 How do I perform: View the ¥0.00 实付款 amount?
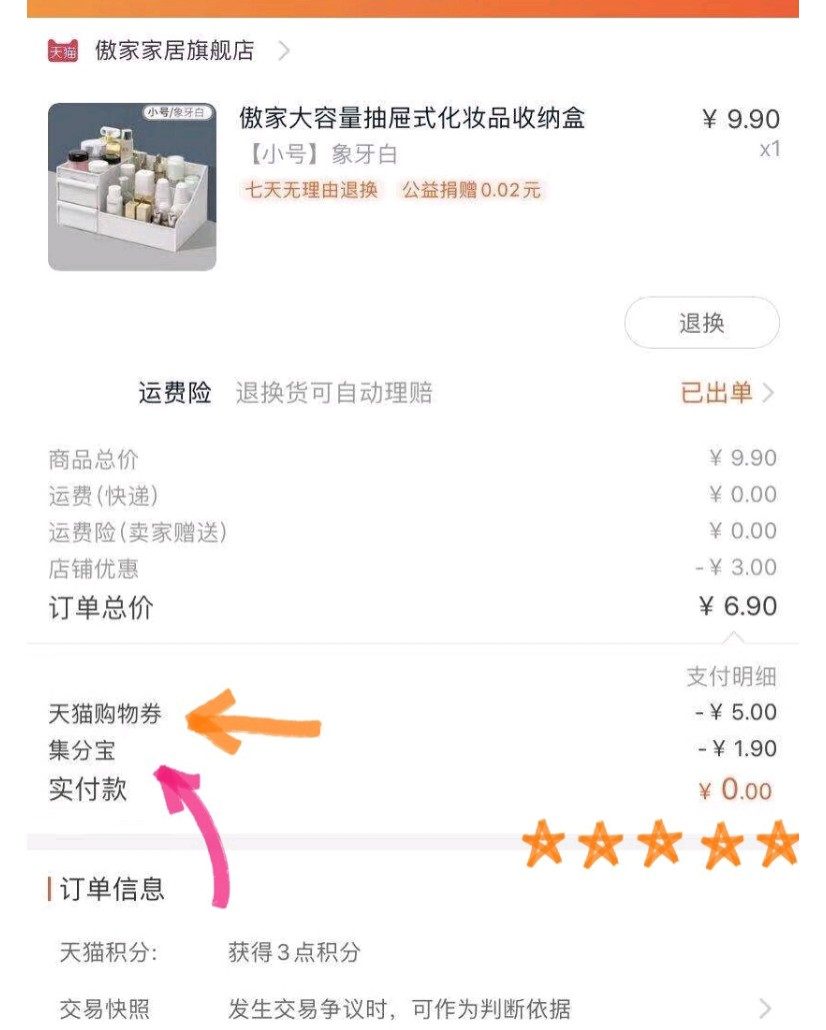737,788
